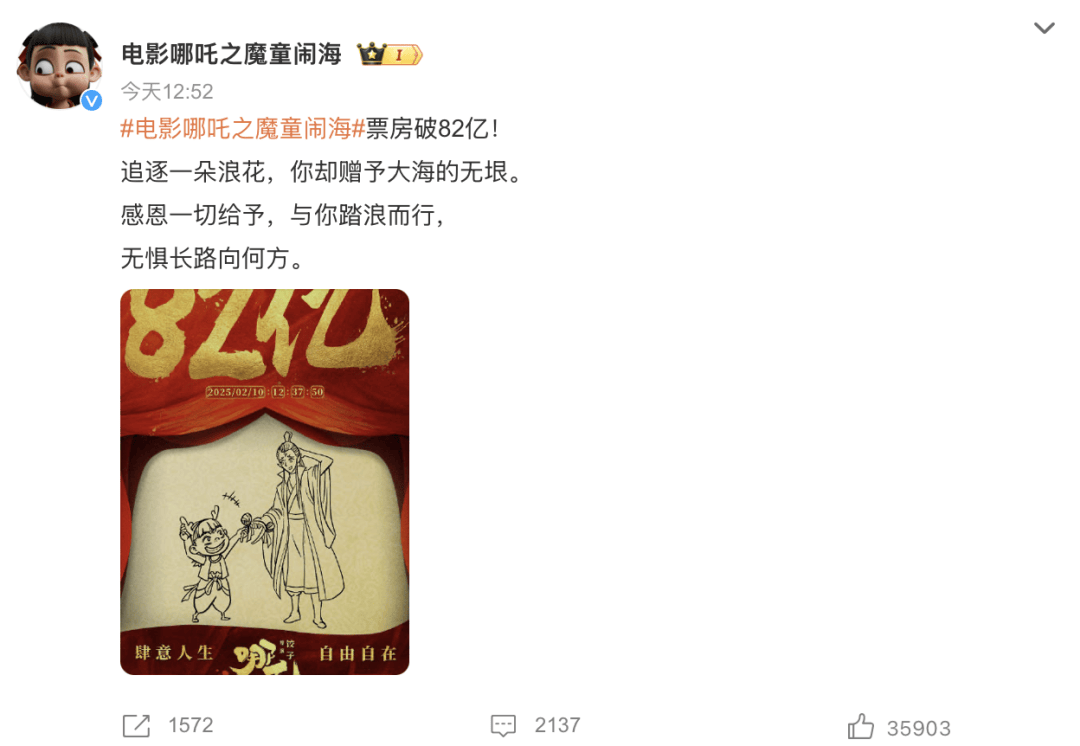Open the comments on this post
This screenshot has height=746, width=1080.
(x=503, y=725)
